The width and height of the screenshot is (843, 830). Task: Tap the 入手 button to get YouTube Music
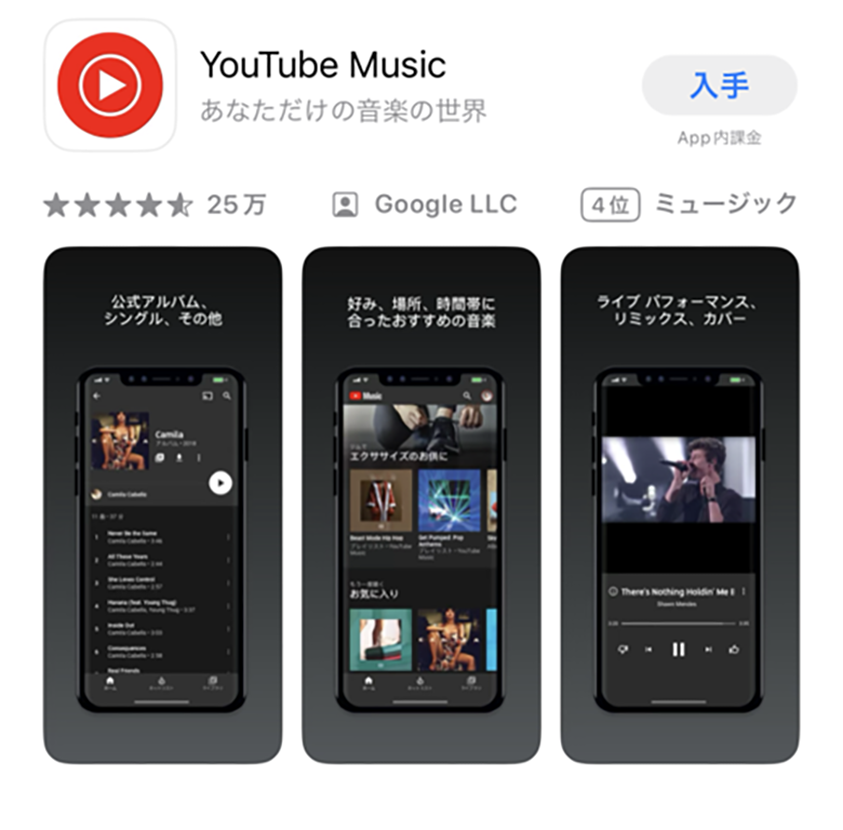click(x=719, y=86)
